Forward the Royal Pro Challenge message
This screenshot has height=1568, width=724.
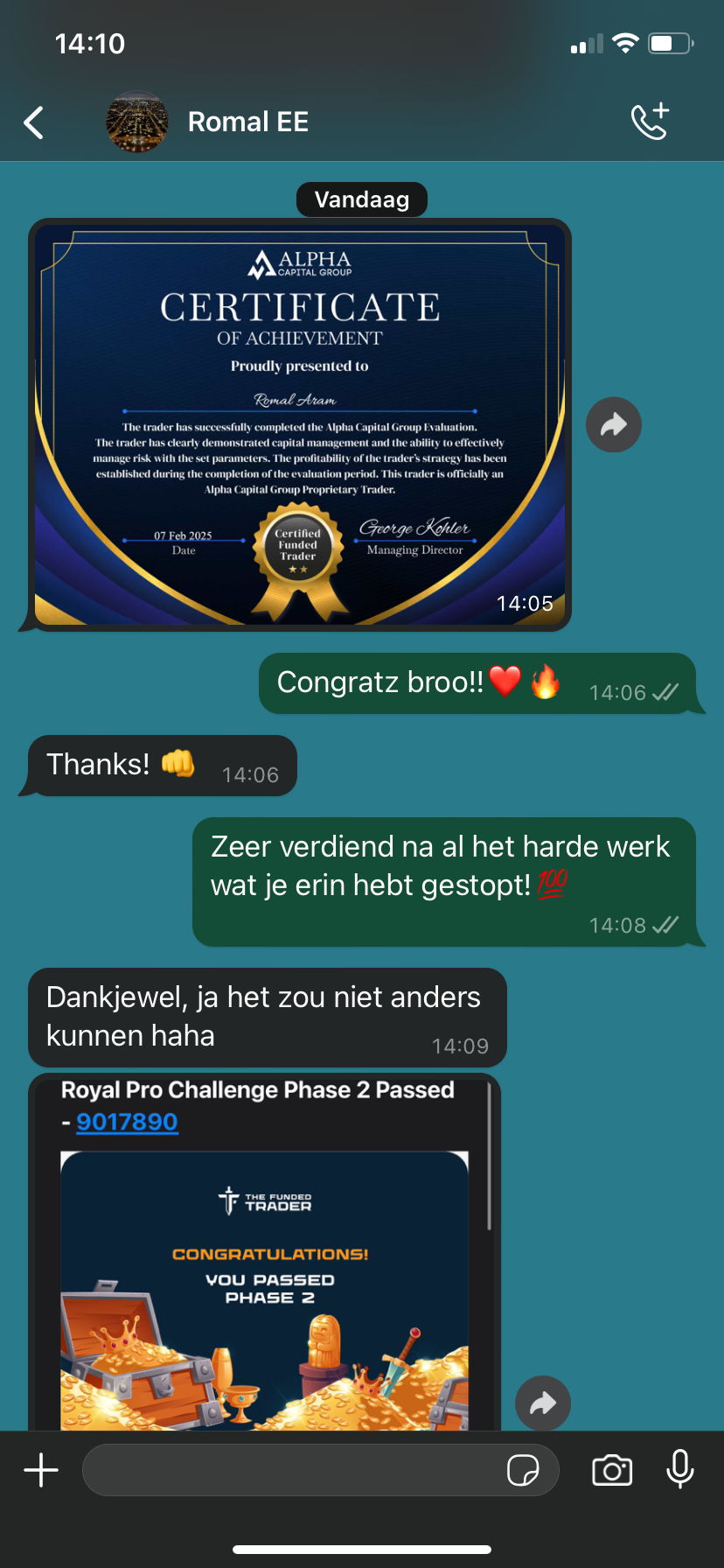[543, 1403]
